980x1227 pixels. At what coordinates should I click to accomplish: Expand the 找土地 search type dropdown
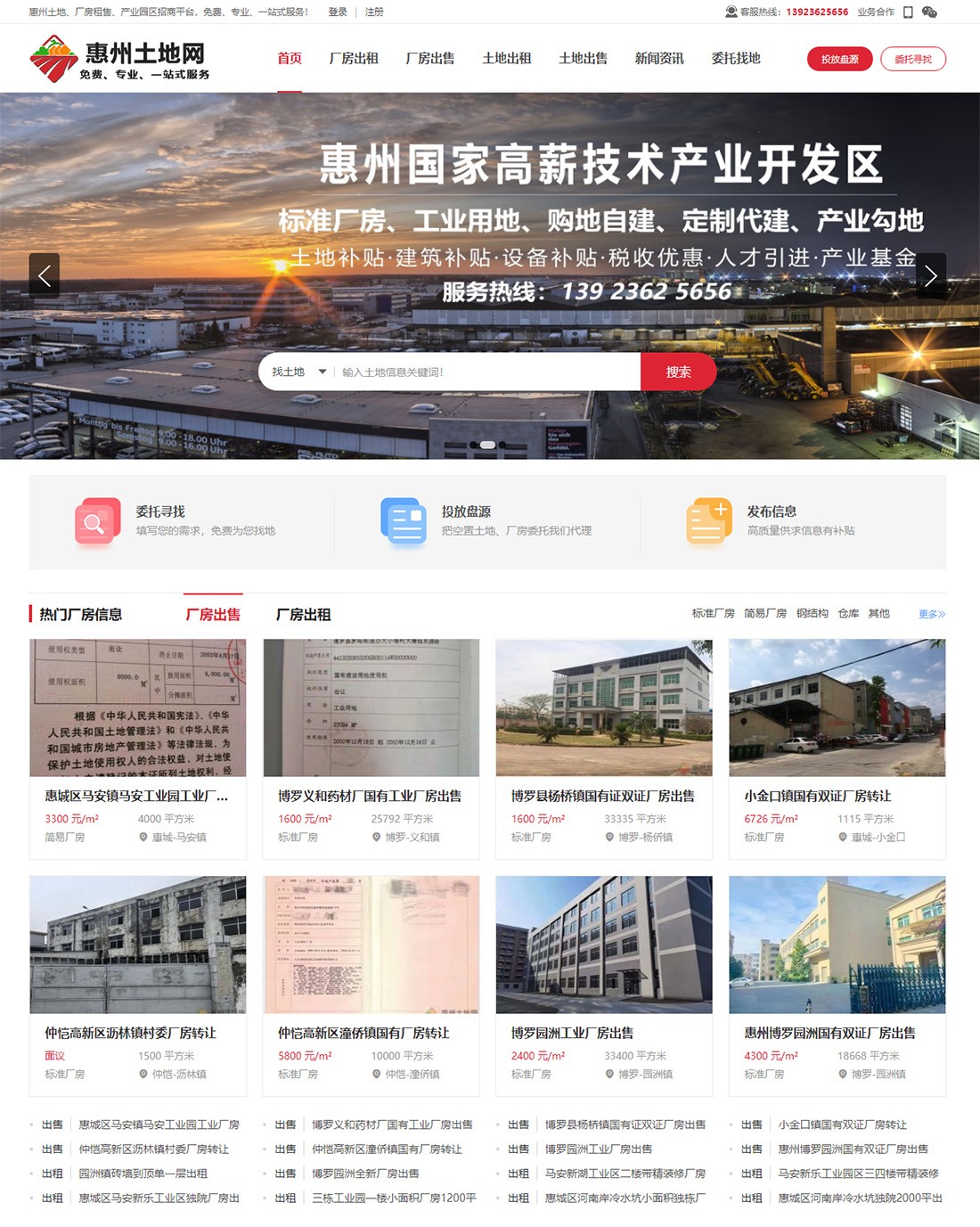[298, 372]
